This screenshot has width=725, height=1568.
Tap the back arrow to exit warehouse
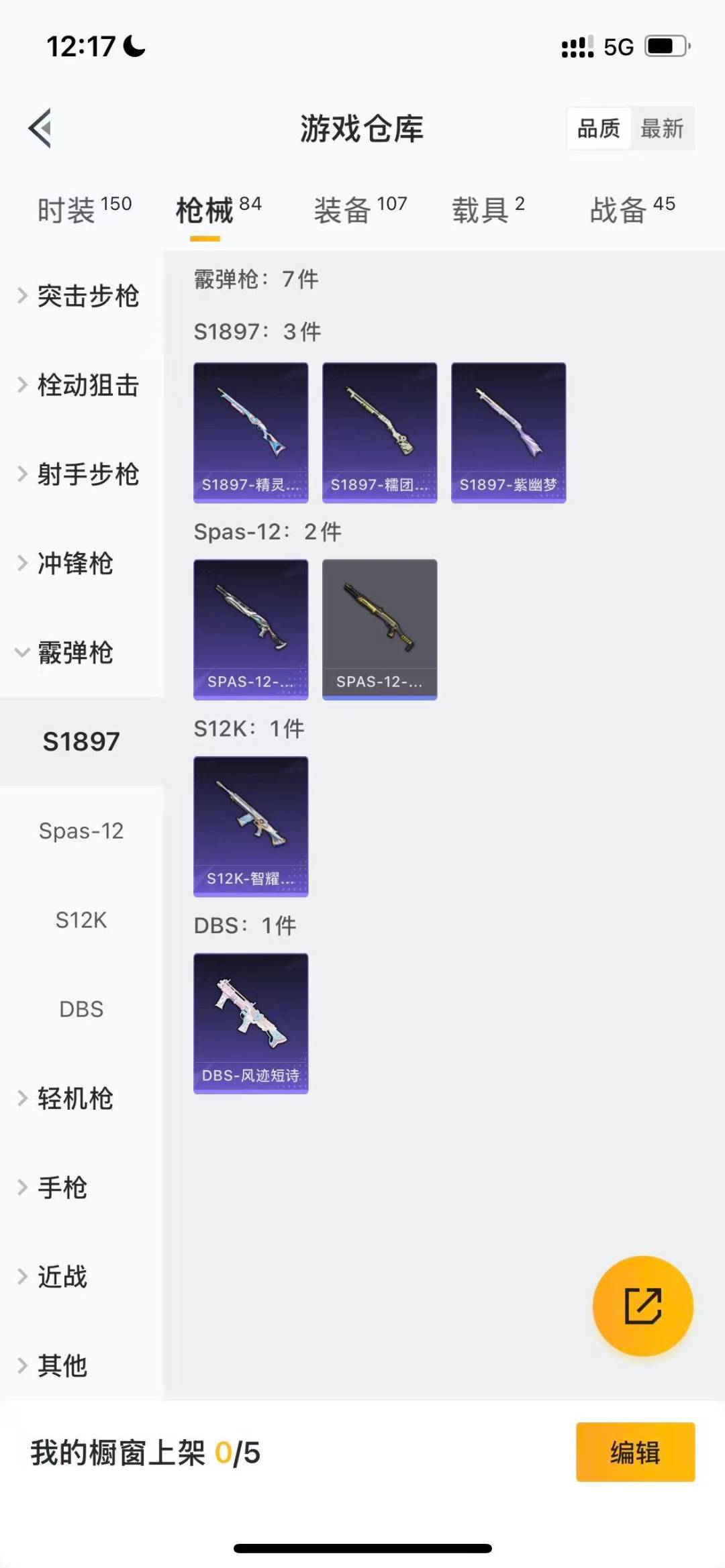point(42,129)
